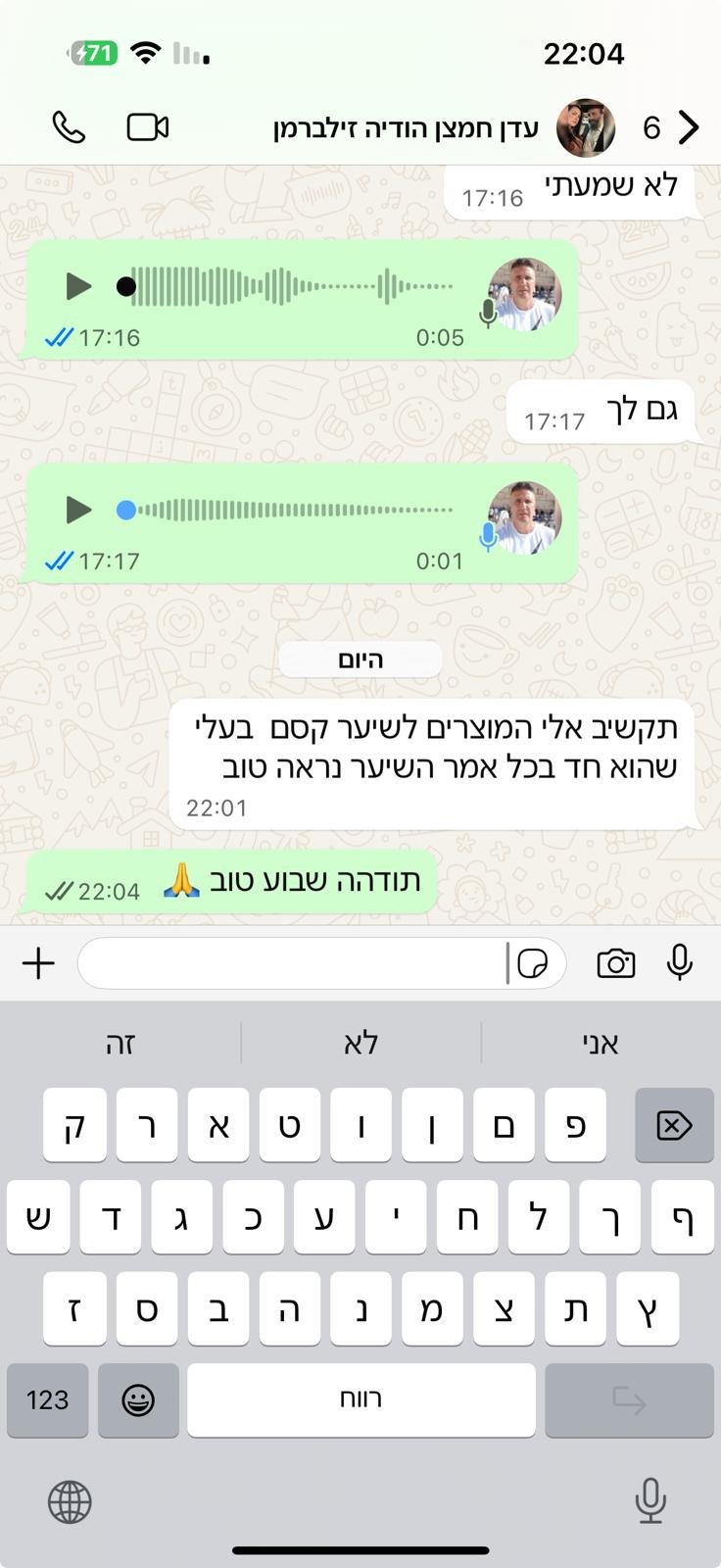Switch the keyboard to 123 numbers

(47, 1399)
